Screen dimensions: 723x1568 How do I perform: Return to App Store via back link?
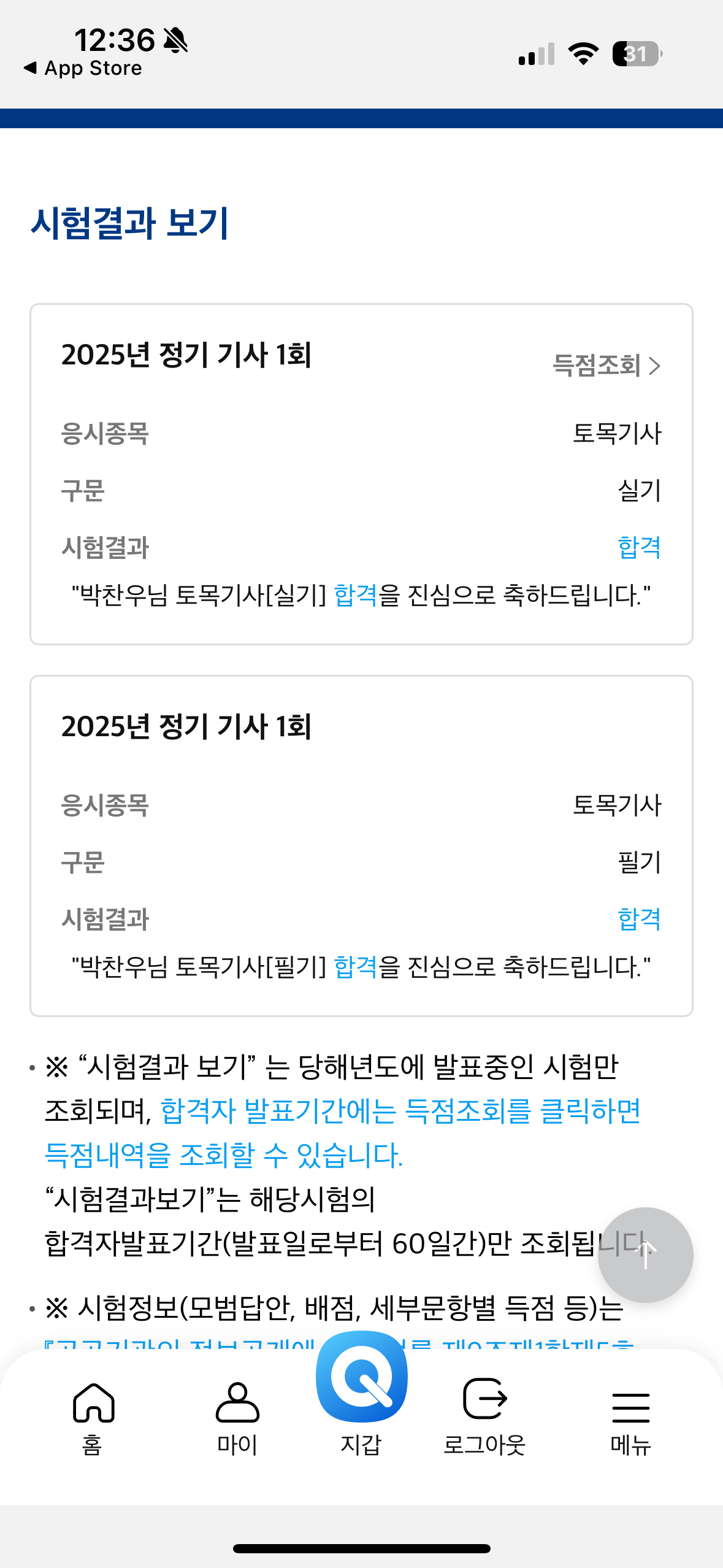pyautogui.click(x=83, y=68)
